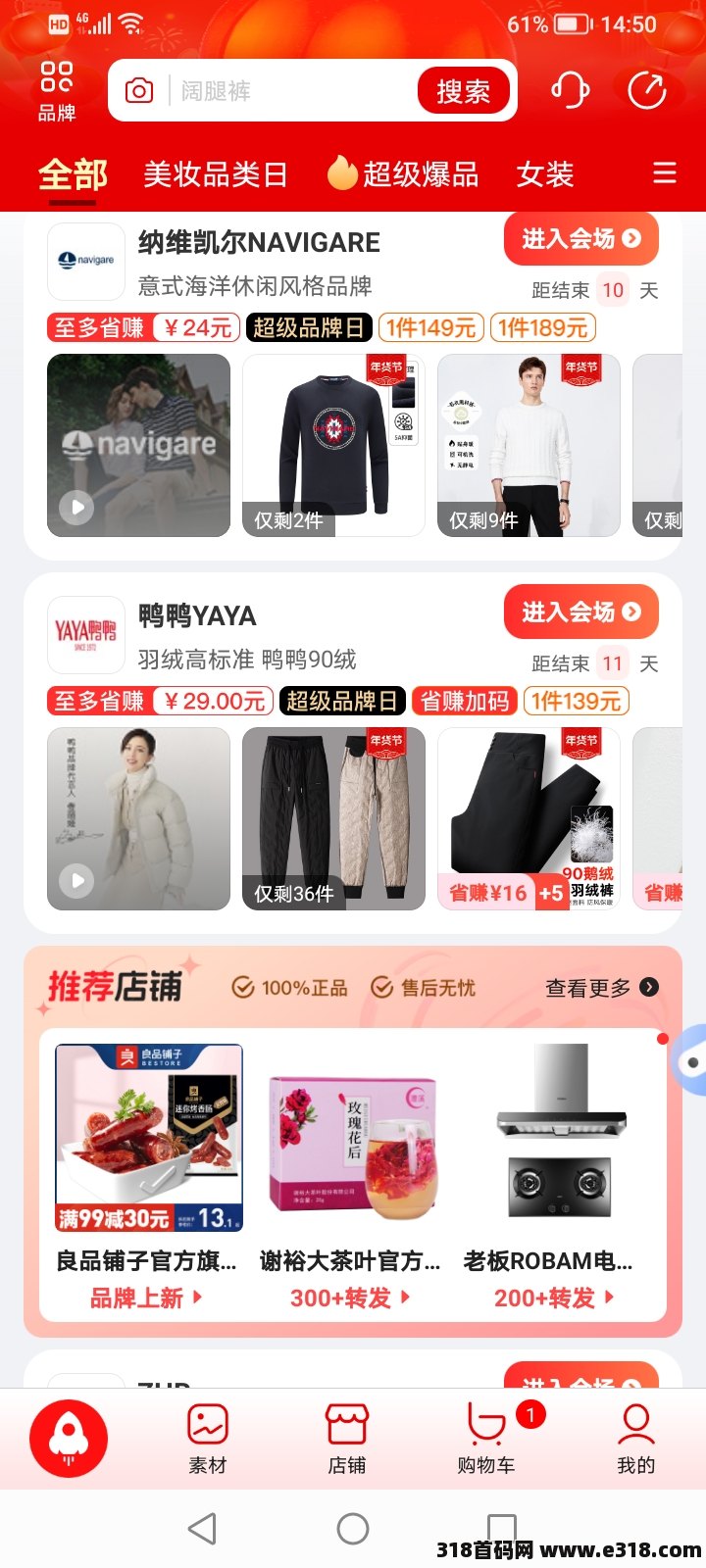
Task: Open the 品牌 brand menu
Action: click(57, 90)
